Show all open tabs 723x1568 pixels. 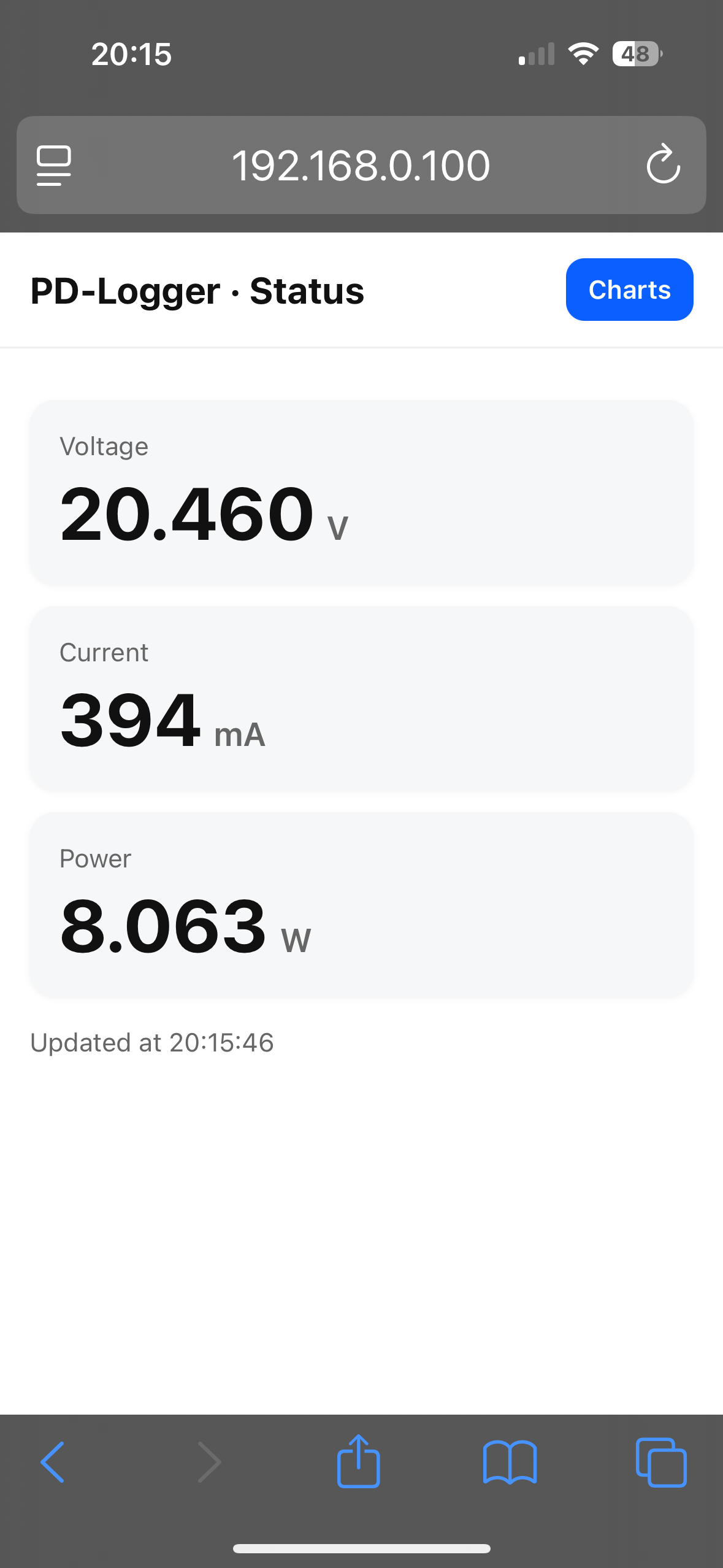pos(660,1462)
